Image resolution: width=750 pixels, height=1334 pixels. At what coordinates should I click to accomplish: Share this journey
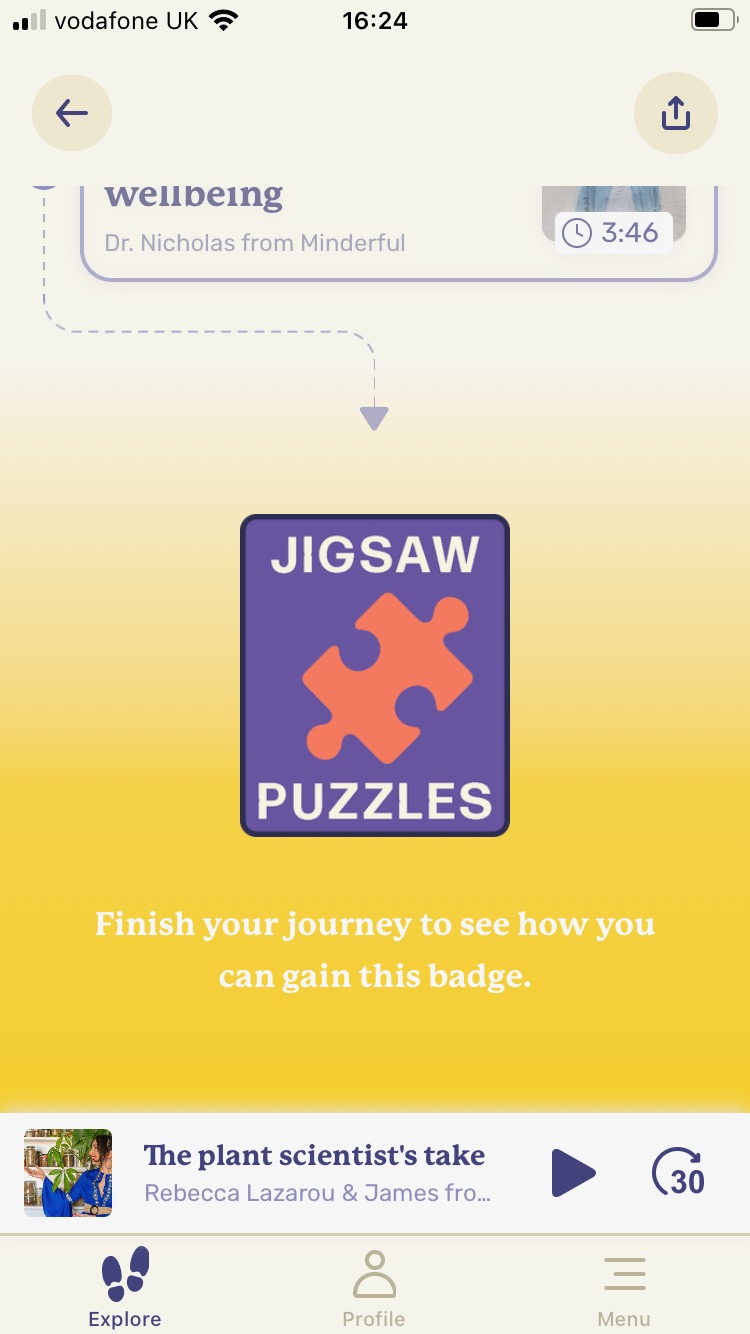[676, 113]
